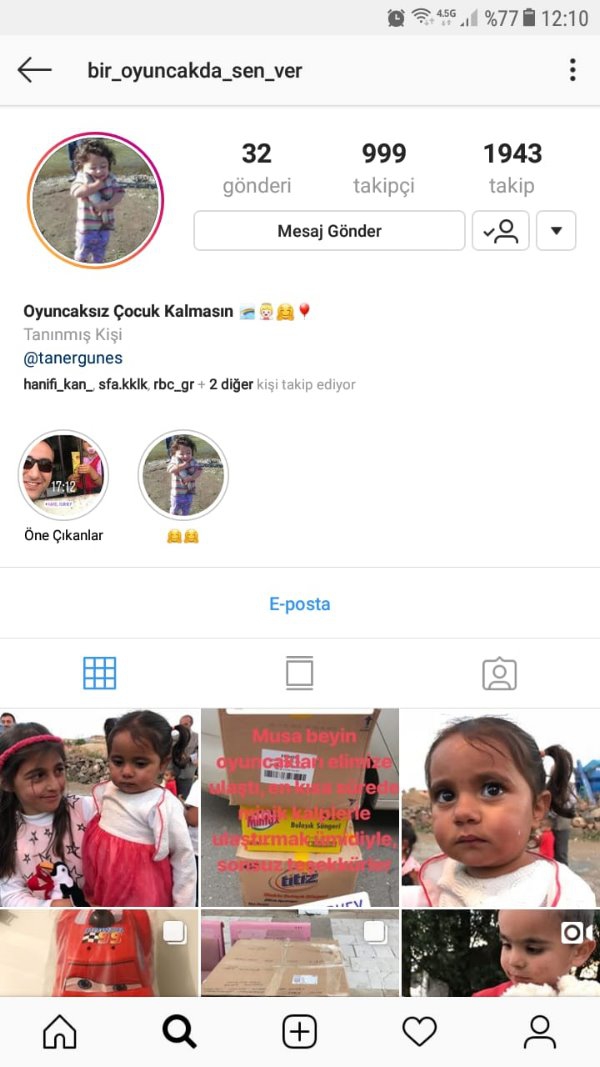
Task: Open the post with red 'Musa beyin' text
Action: coord(299,807)
